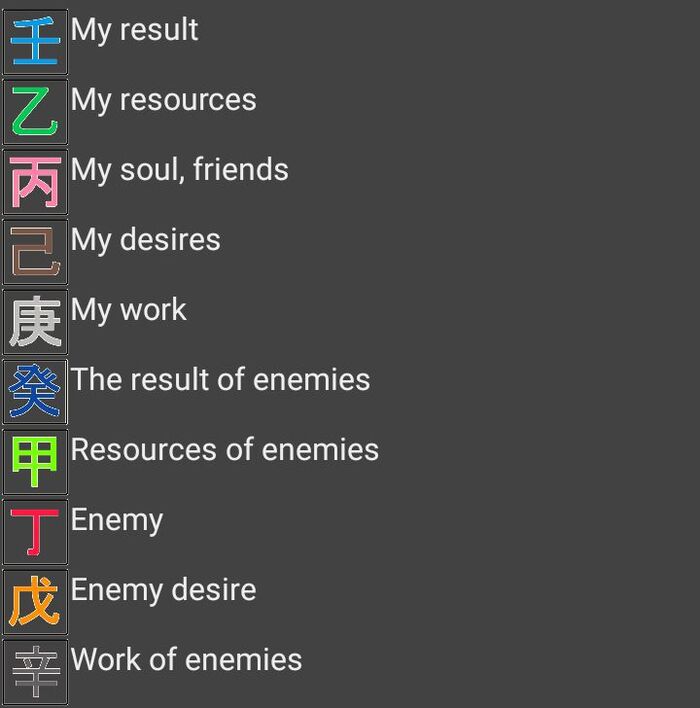Viewport: 700px width, 708px height.
Task: Tap the 'Resources of enemies' item
Action: tap(224, 450)
